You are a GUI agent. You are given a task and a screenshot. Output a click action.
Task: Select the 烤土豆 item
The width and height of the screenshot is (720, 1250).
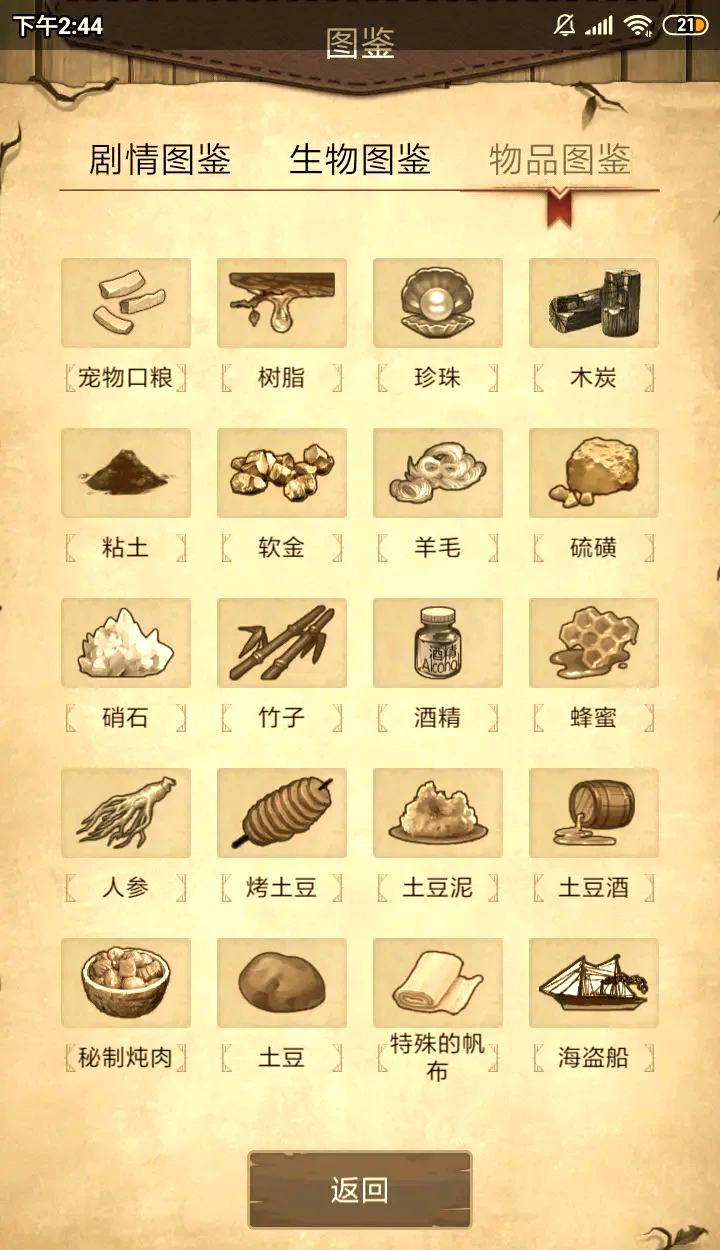pos(282,813)
